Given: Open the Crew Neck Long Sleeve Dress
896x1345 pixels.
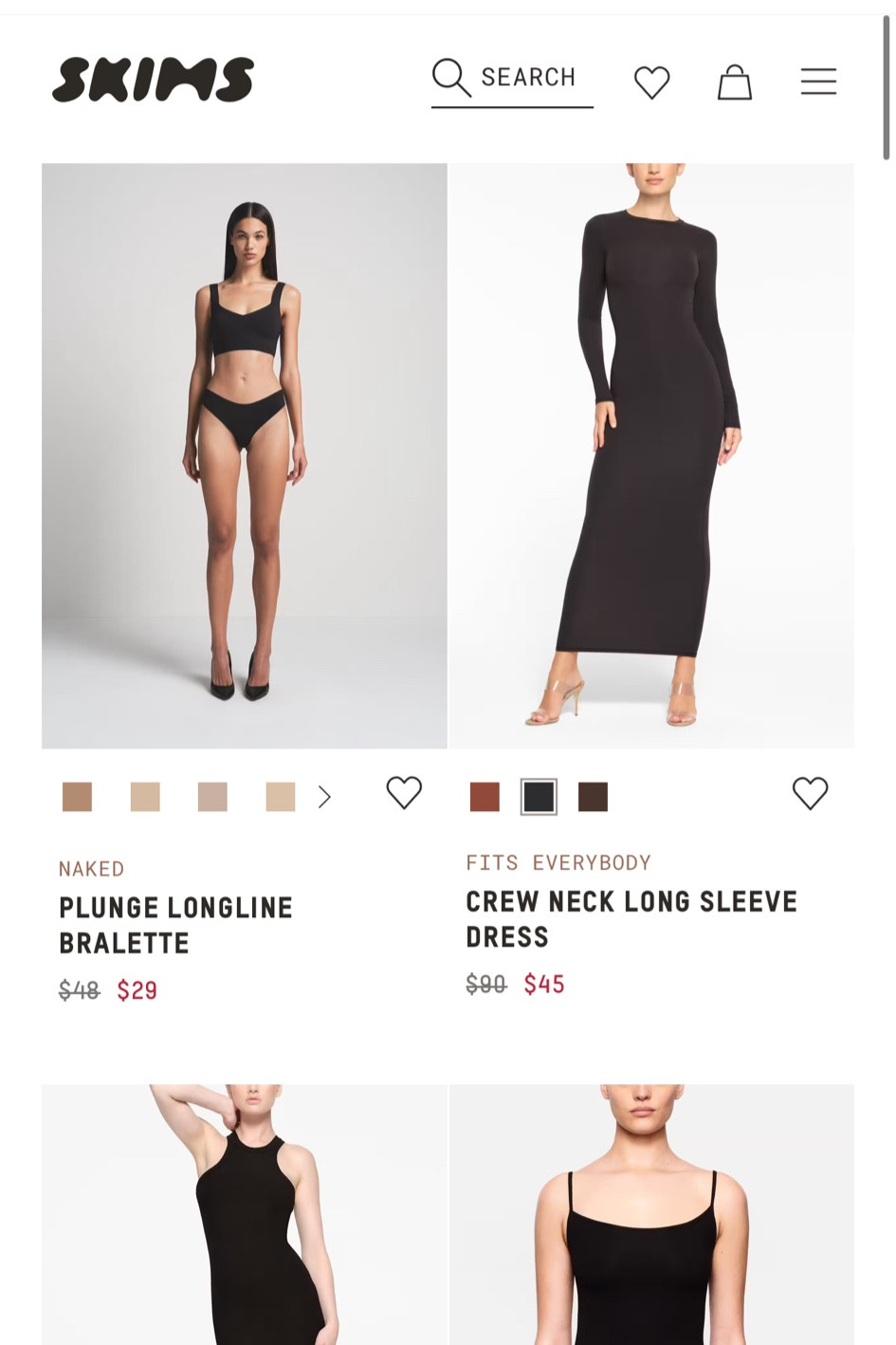Looking at the screenshot, I should coord(650,455).
